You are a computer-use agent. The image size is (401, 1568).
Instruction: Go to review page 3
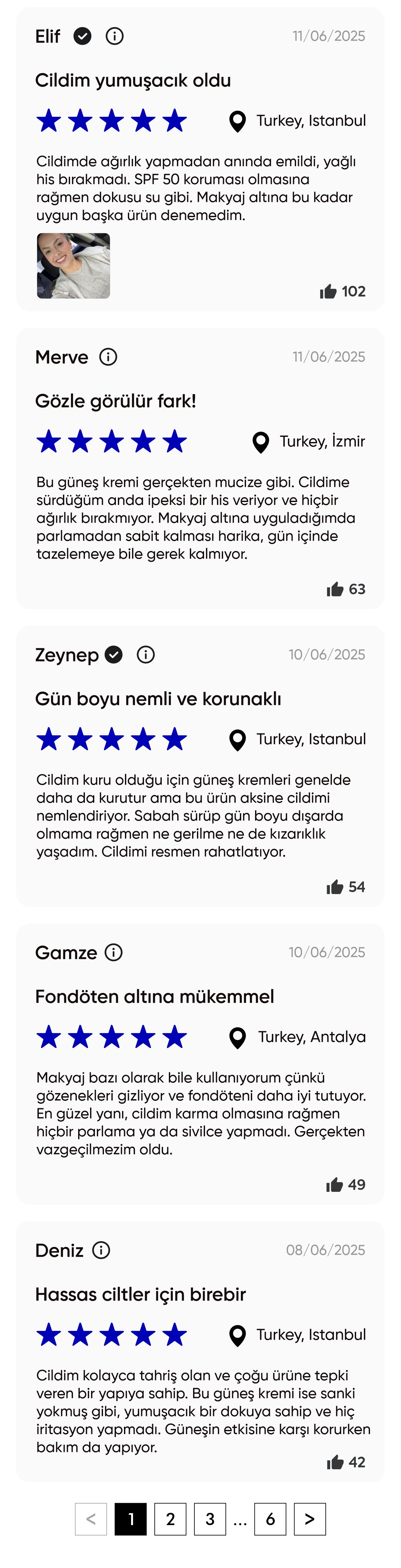210,1519
